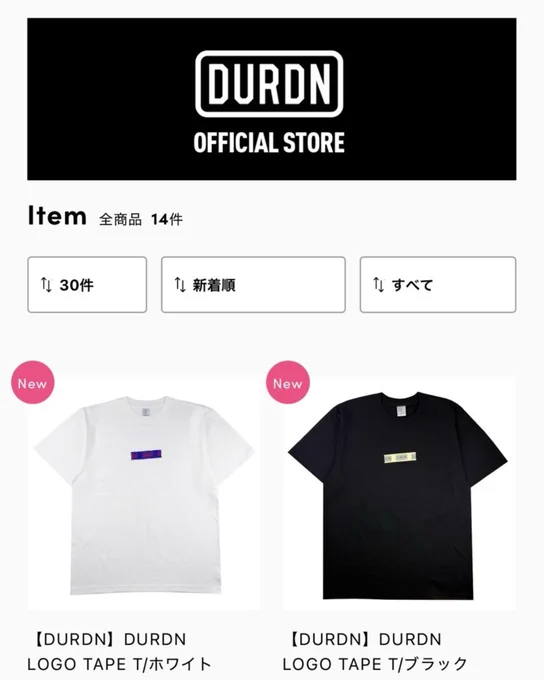Open the 新着順 sort order dropdown

pyautogui.click(x=253, y=284)
